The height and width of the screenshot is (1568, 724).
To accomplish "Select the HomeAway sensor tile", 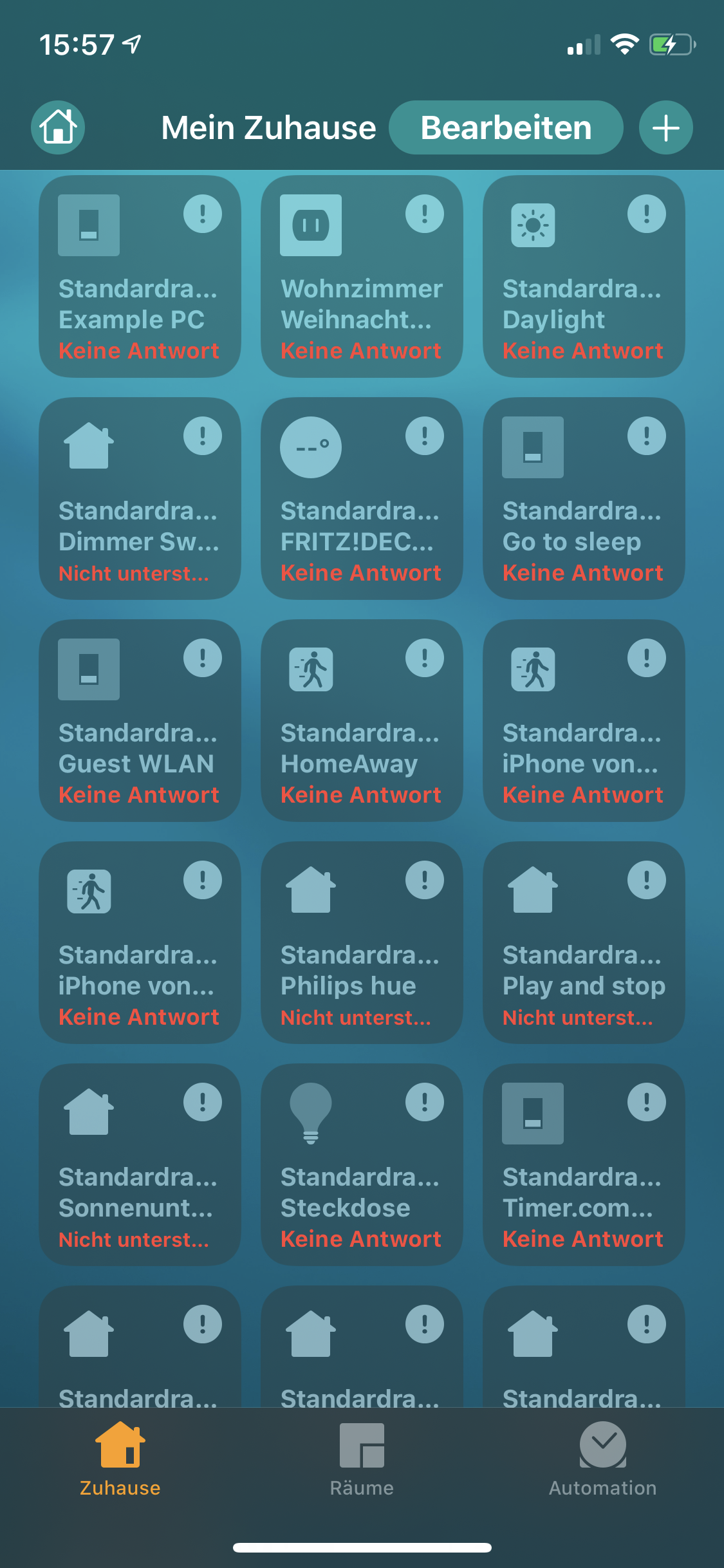I will tap(362, 721).
